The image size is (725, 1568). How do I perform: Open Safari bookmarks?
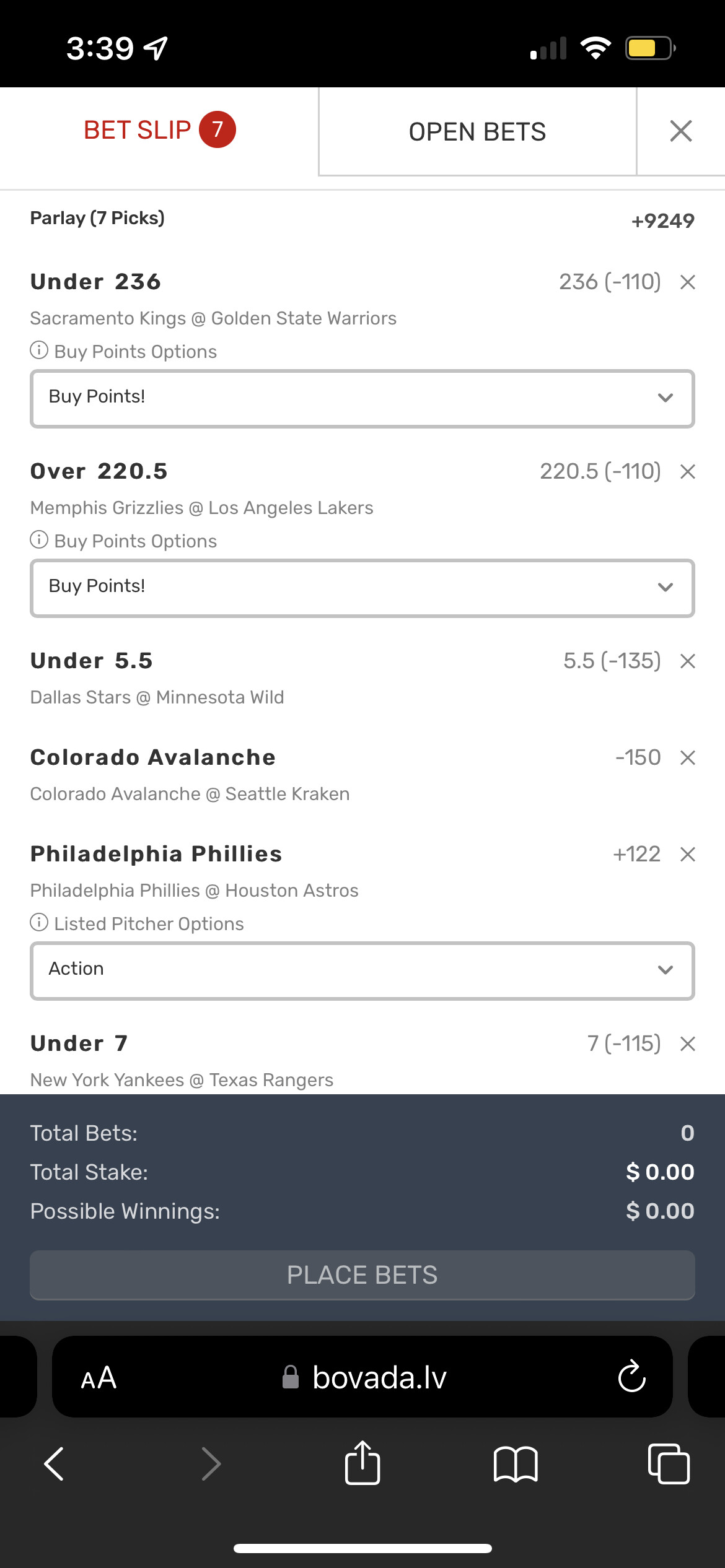click(x=516, y=1464)
